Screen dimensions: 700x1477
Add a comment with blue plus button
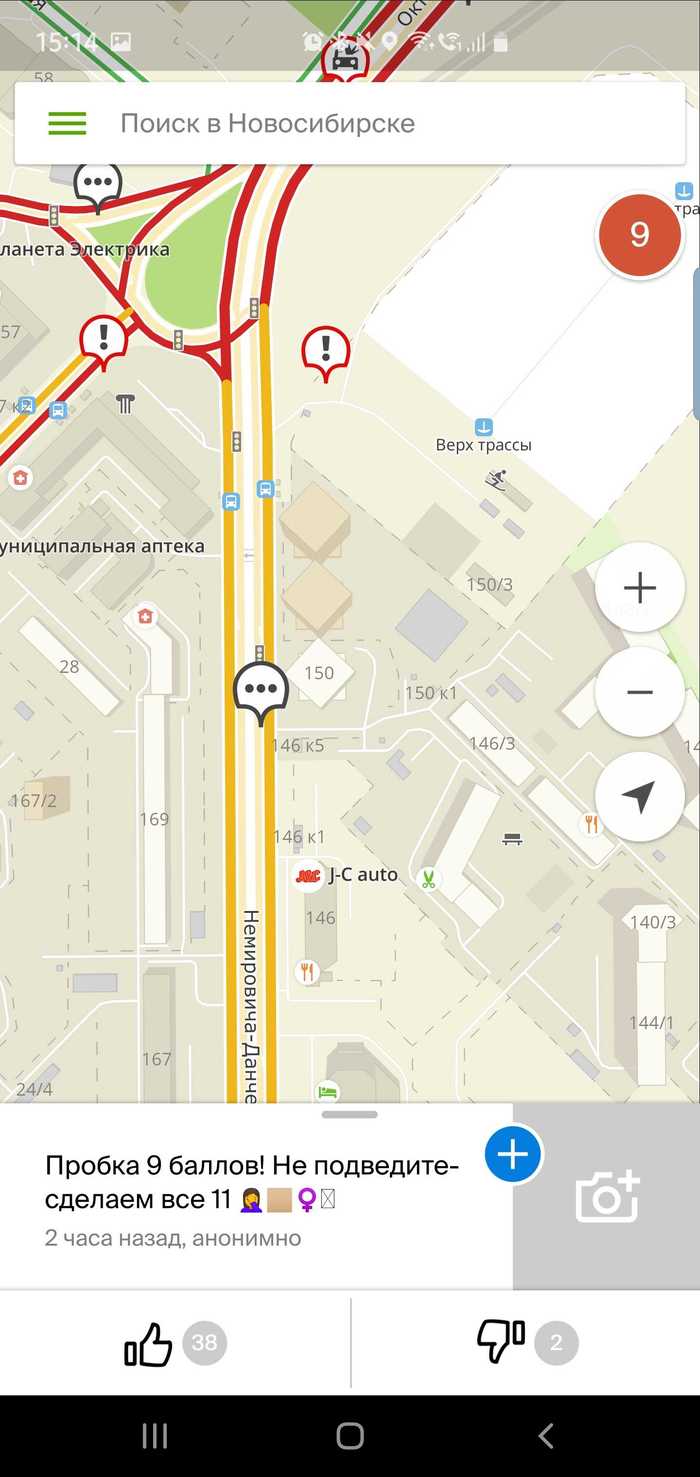pos(513,1154)
